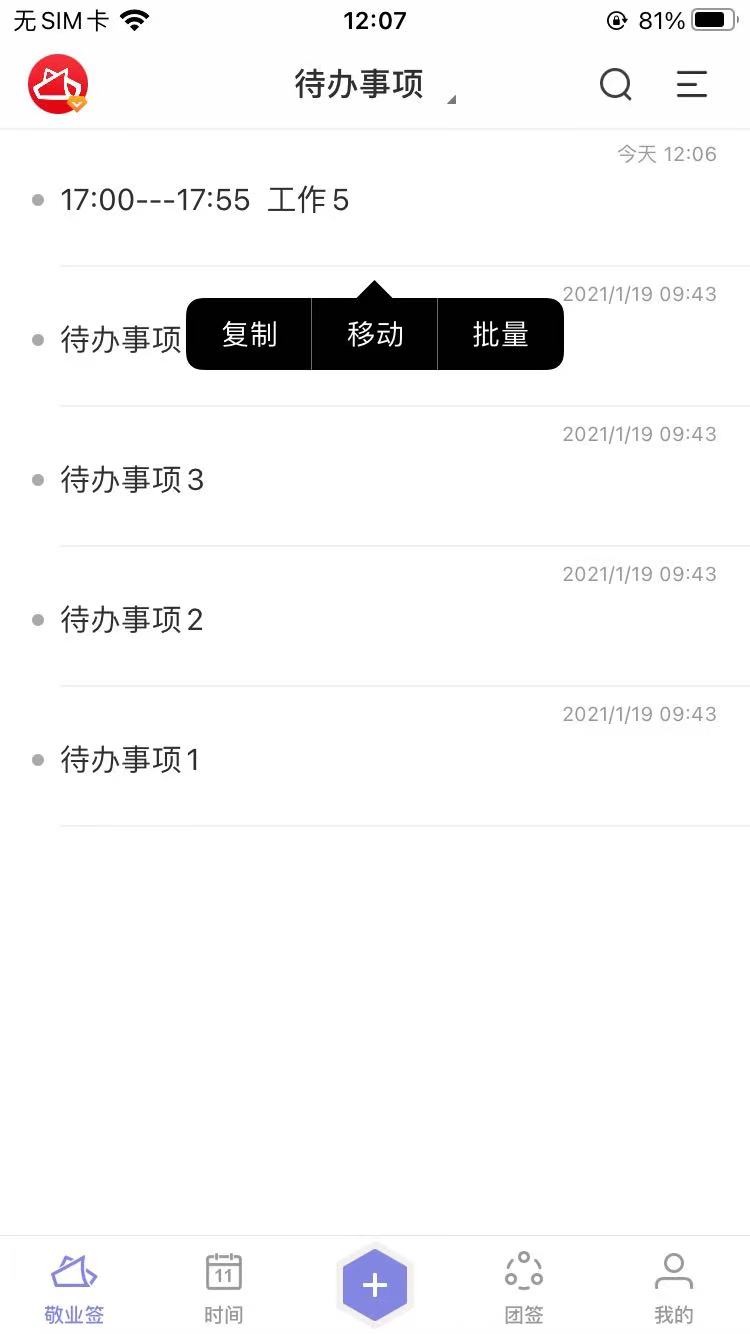Add a new note with plus button
The width and height of the screenshot is (750, 1334).
click(x=375, y=1285)
